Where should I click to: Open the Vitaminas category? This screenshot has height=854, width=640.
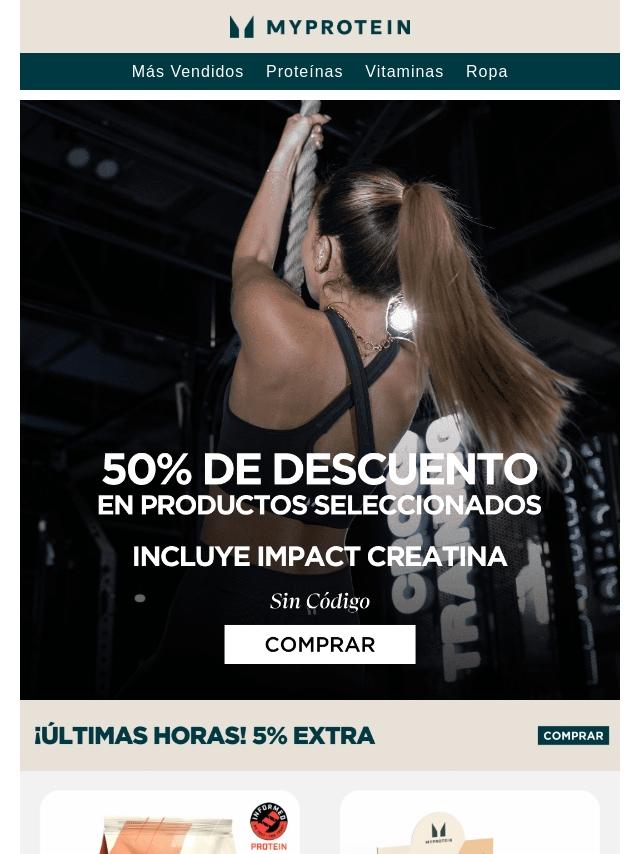(404, 72)
